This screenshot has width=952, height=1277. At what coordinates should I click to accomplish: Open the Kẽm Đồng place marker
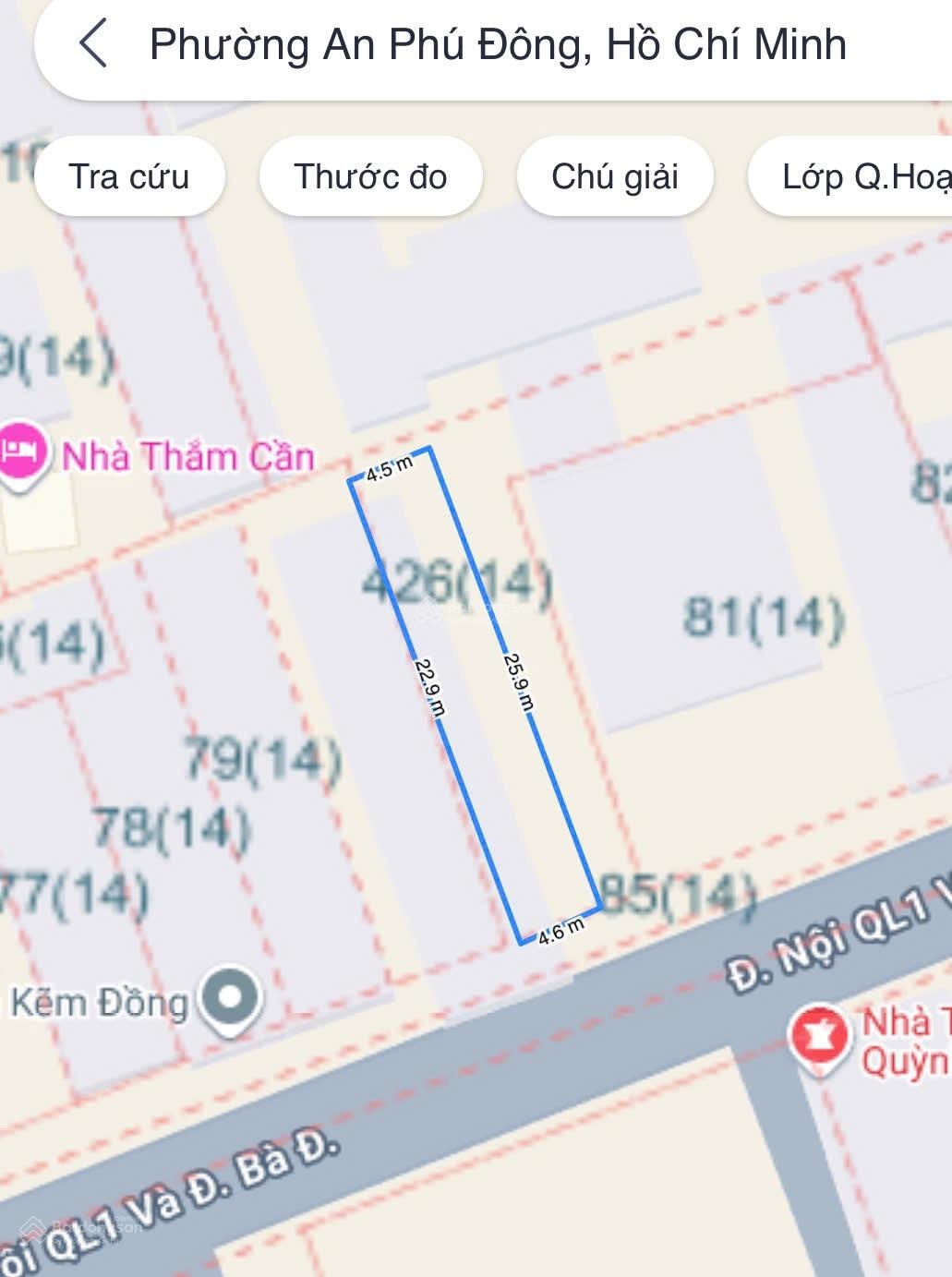tap(231, 999)
